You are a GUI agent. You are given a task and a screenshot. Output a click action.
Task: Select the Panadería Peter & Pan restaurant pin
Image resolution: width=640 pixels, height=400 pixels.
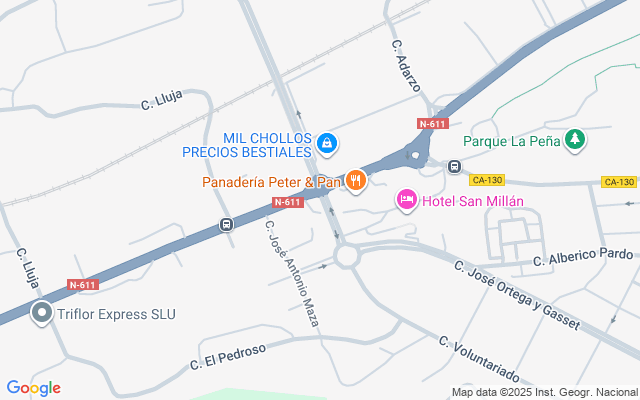pyautogui.click(x=355, y=181)
